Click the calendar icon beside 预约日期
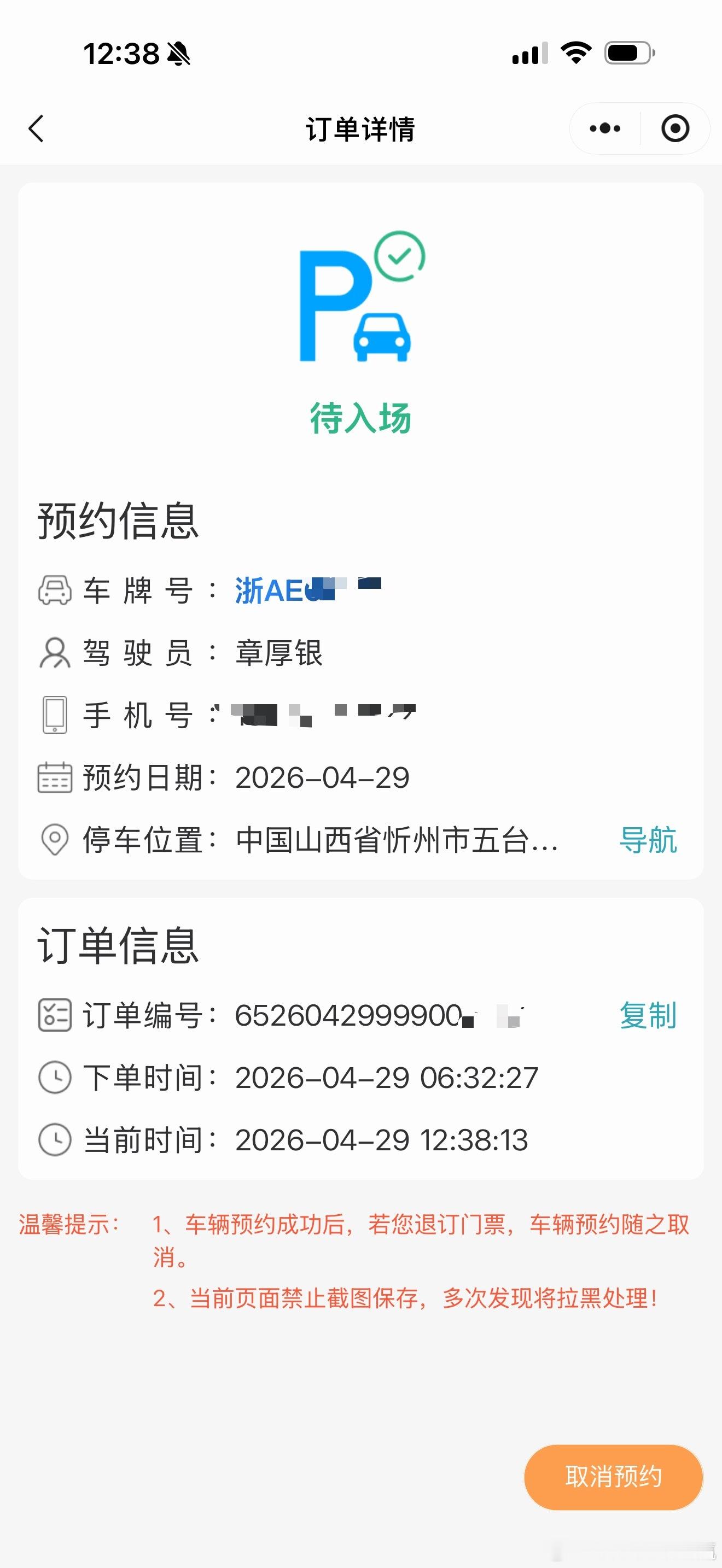This screenshot has width=722, height=1568. 55,778
